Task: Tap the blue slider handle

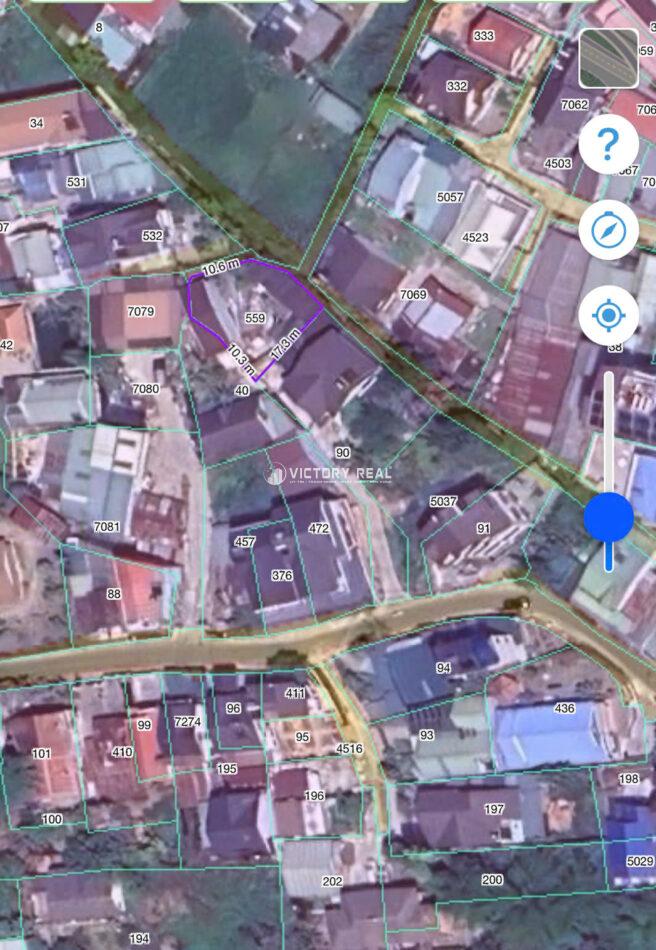Action: [x=608, y=518]
